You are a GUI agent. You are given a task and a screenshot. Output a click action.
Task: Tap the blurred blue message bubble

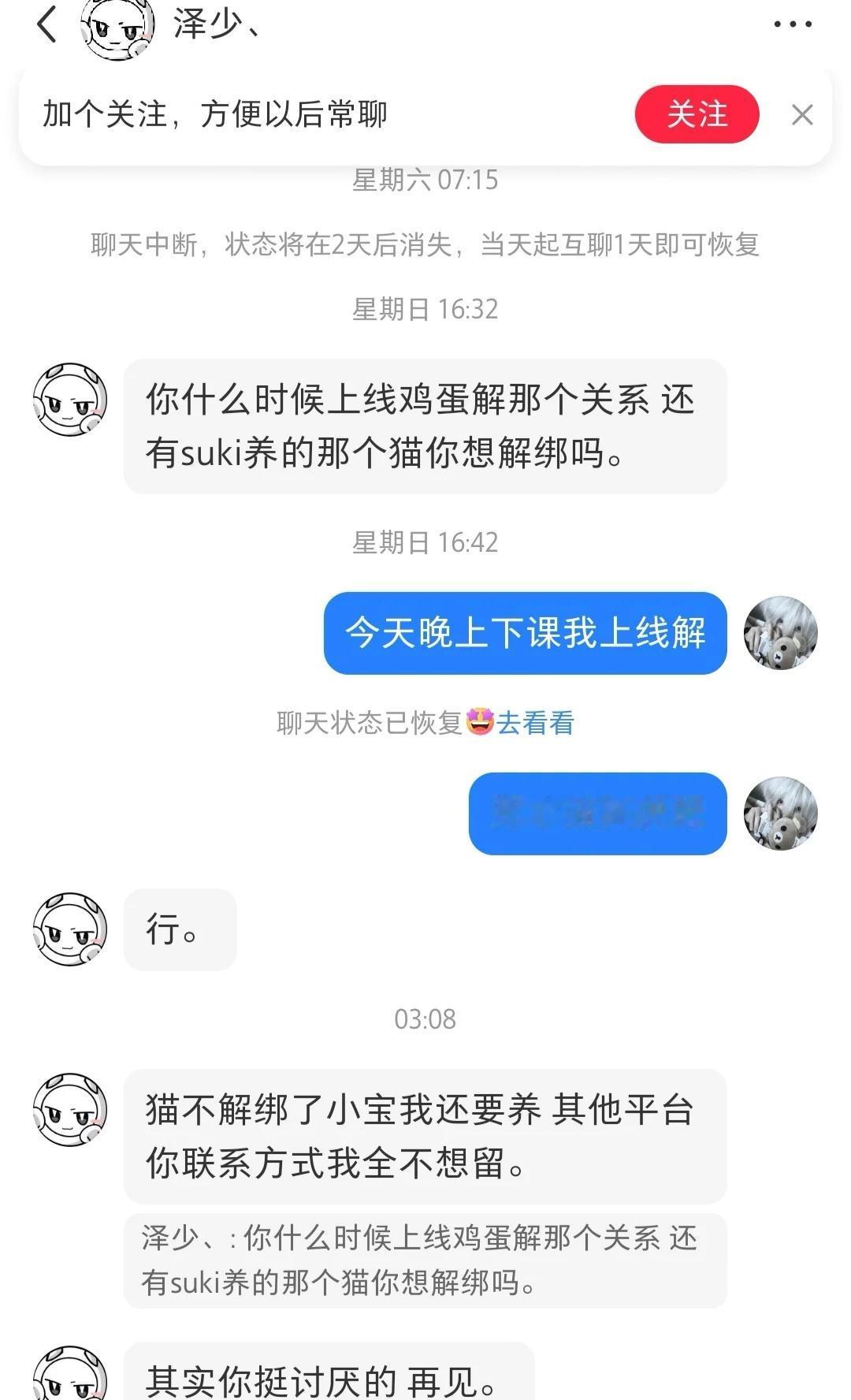pos(596,814)
